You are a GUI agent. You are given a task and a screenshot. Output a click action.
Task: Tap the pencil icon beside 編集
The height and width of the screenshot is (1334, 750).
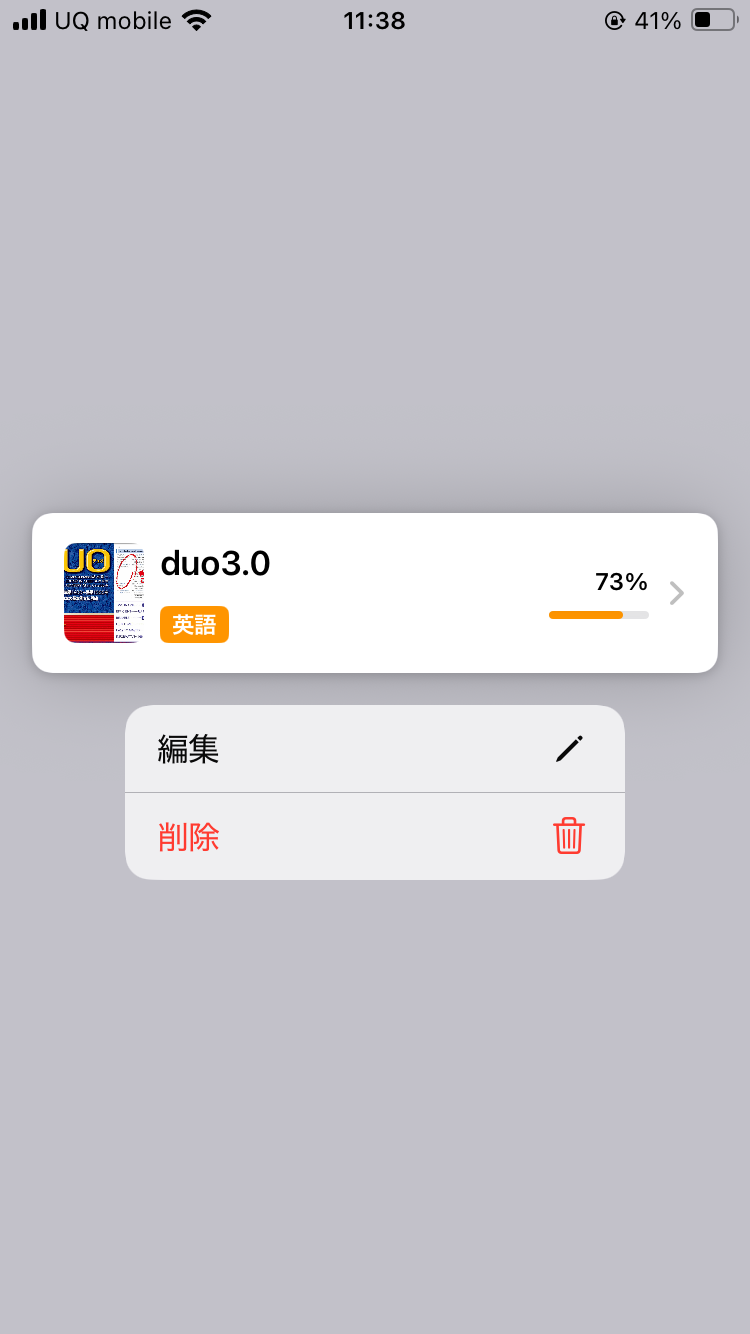(x=569, y=748)
